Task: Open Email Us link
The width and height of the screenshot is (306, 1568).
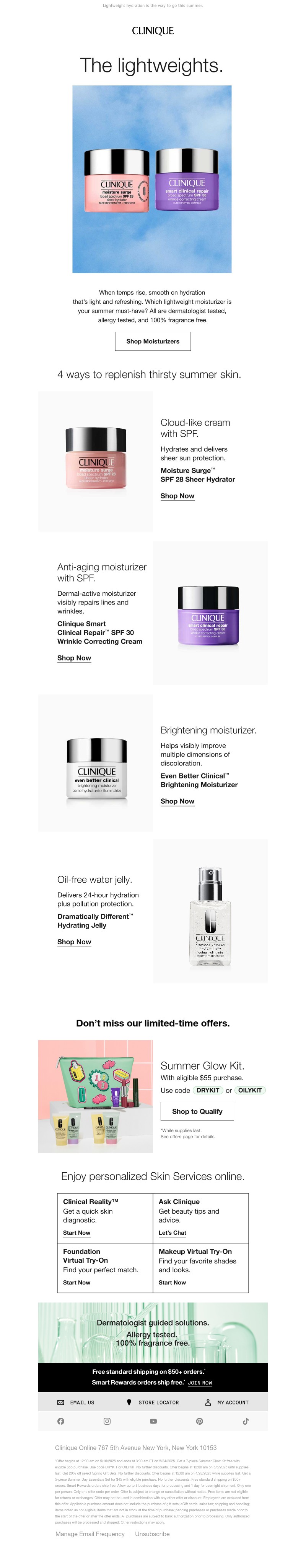Action: (76, 1403)
